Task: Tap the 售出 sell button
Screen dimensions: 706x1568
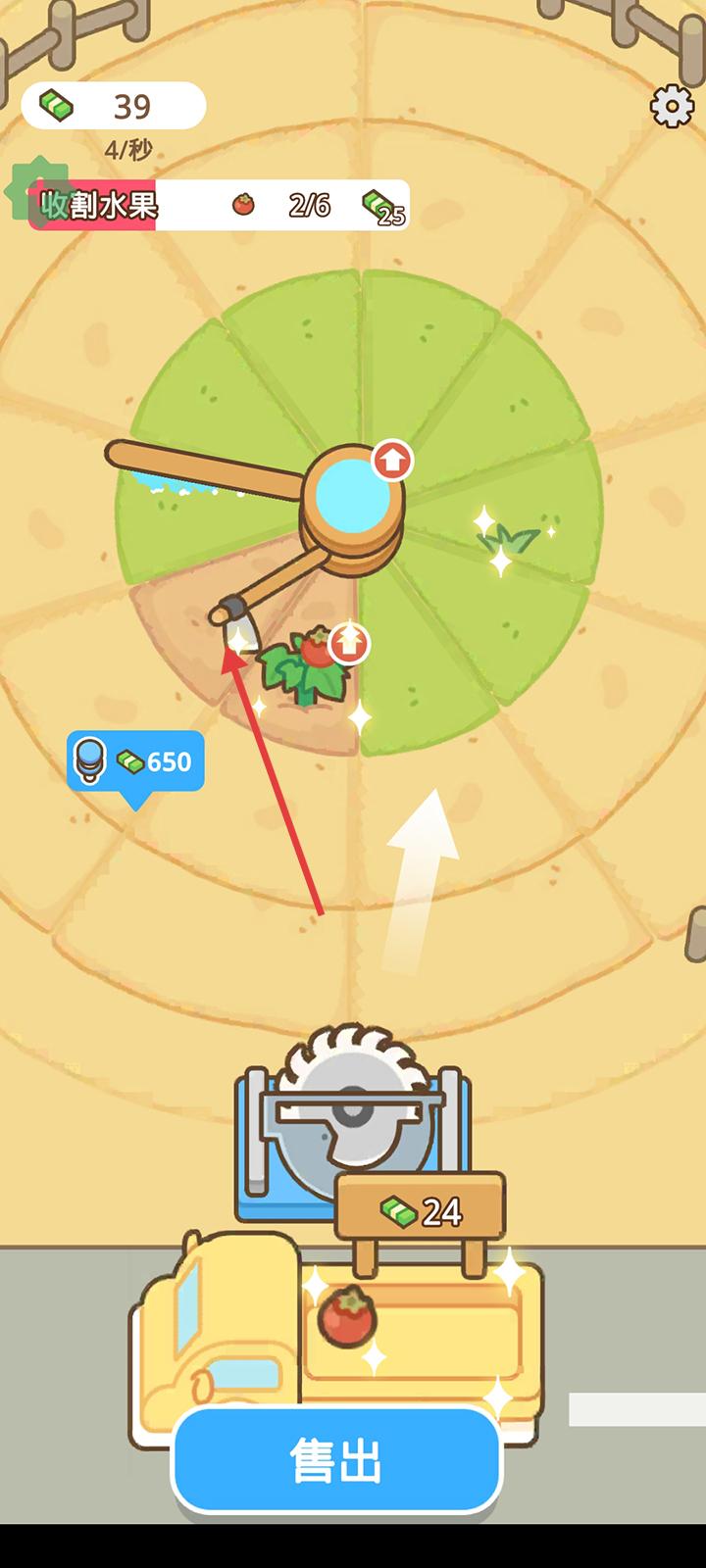Action: pyautogui.click(x=336, y=1461)
